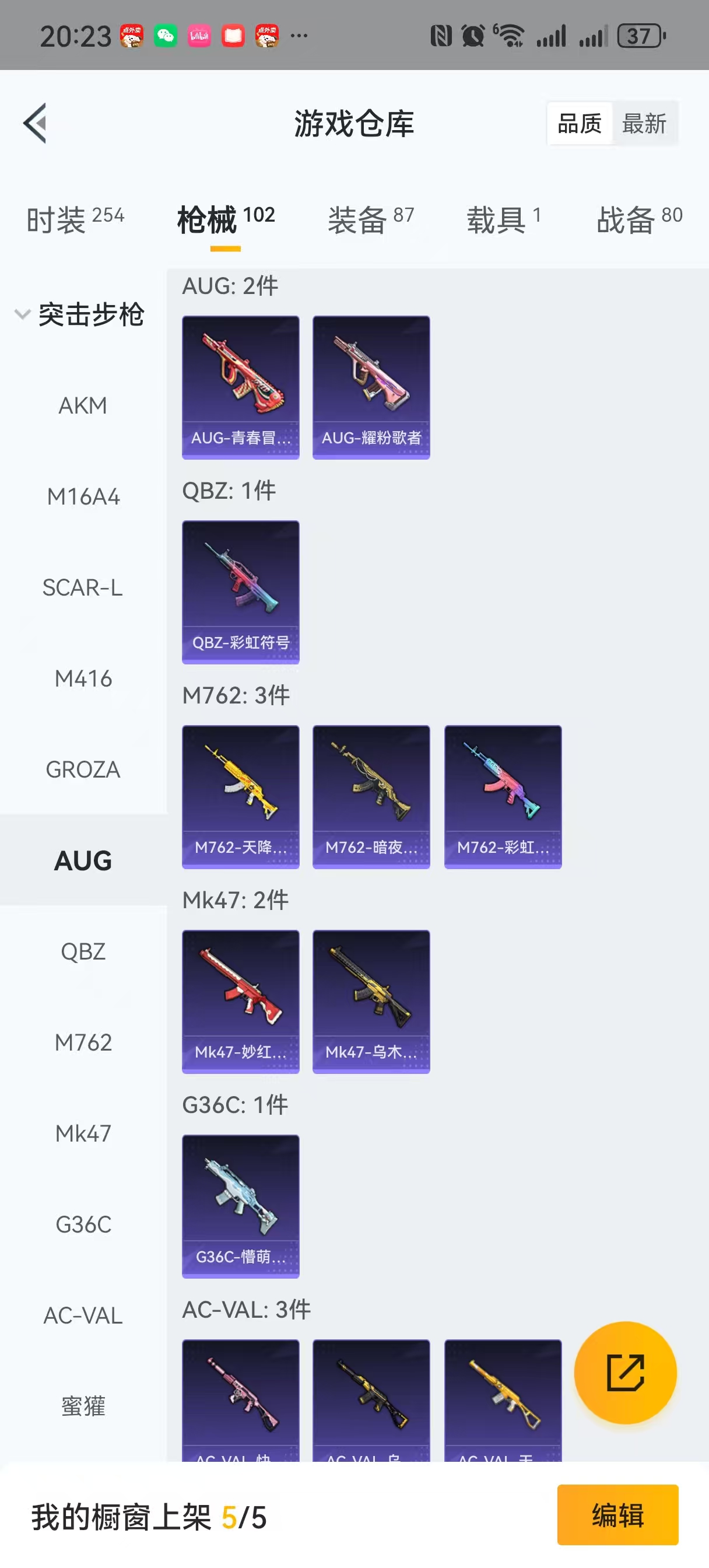Open the AUG-耀粉歌者 skin
709x1568 pixels.
click(x=371, y=387)
